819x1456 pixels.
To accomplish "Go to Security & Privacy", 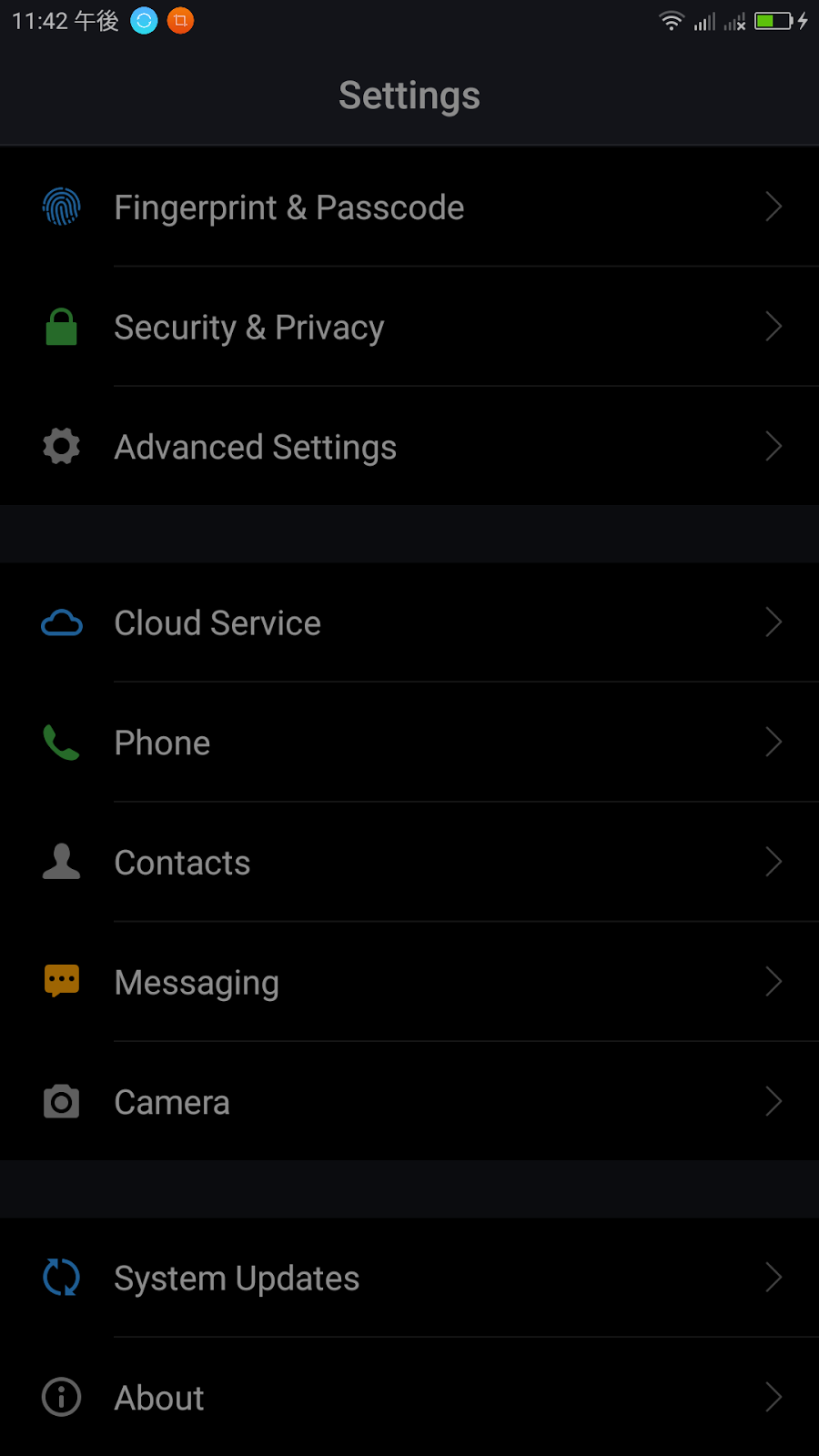I will coord(409,327).
